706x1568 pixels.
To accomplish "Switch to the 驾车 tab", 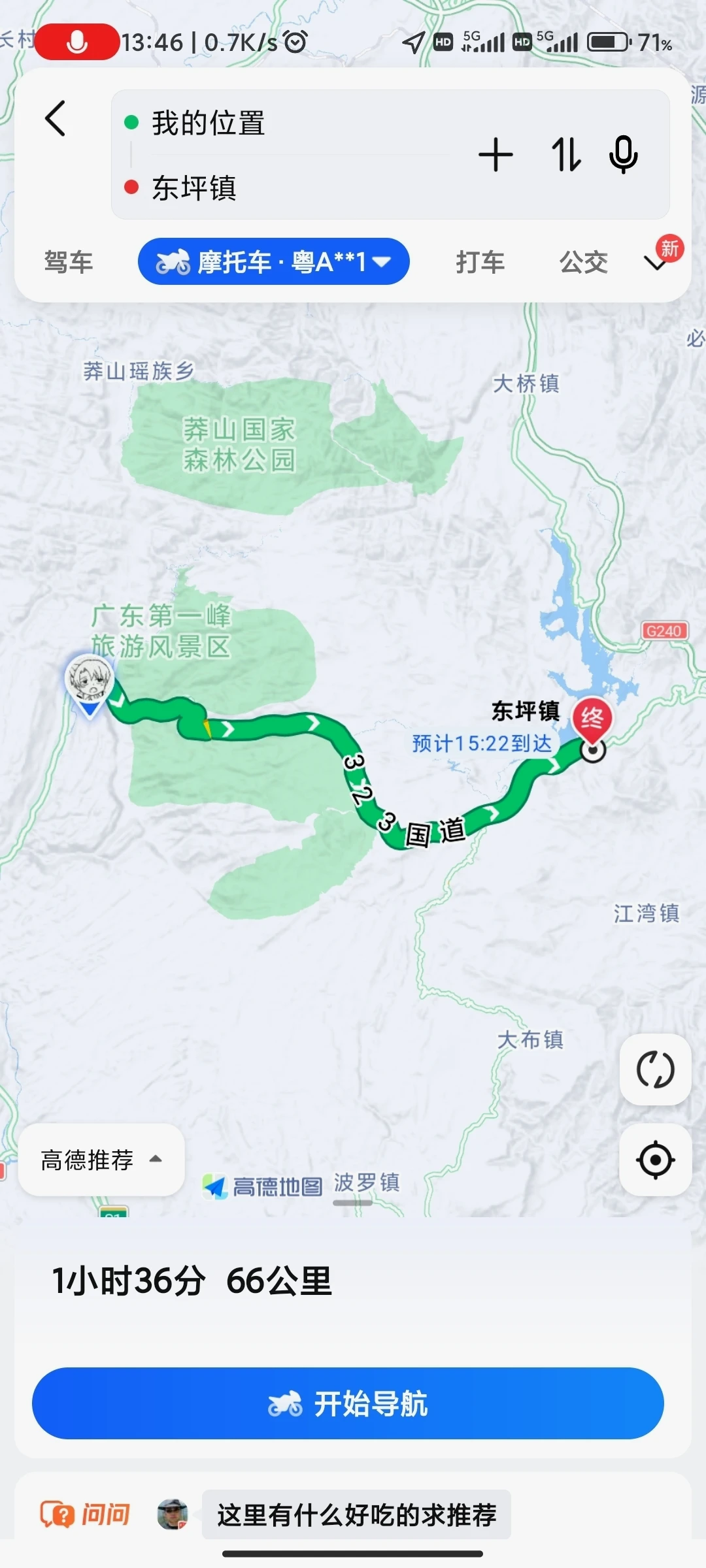I will click(69, 262).
